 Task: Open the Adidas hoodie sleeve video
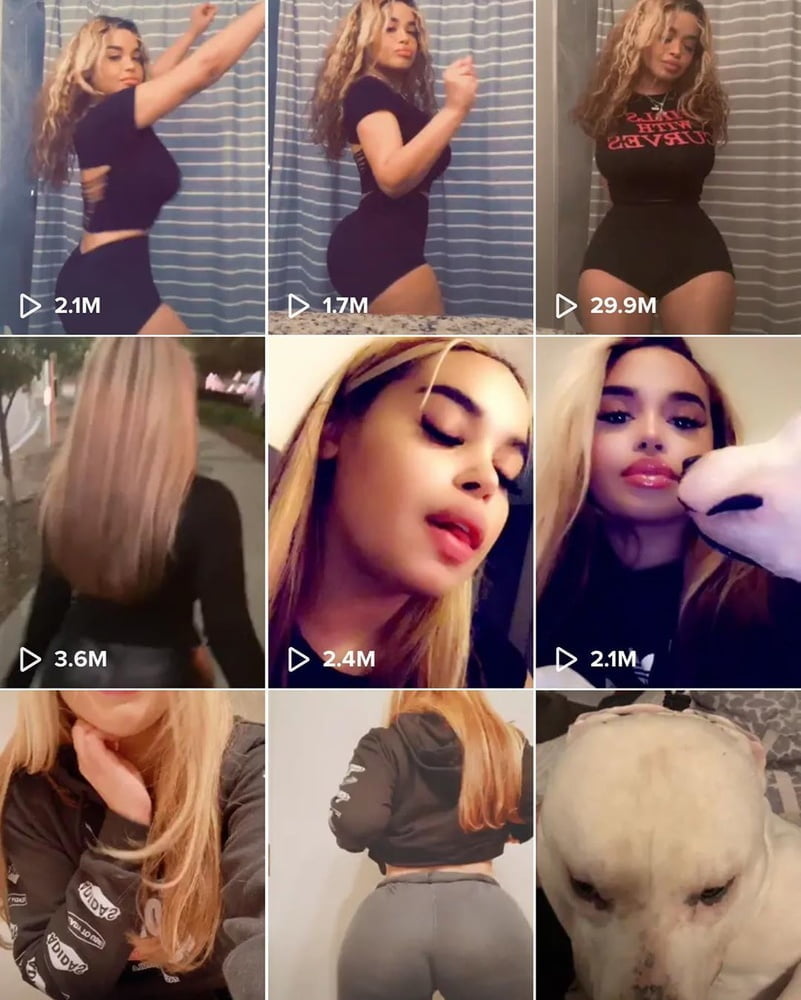point(132,845)
